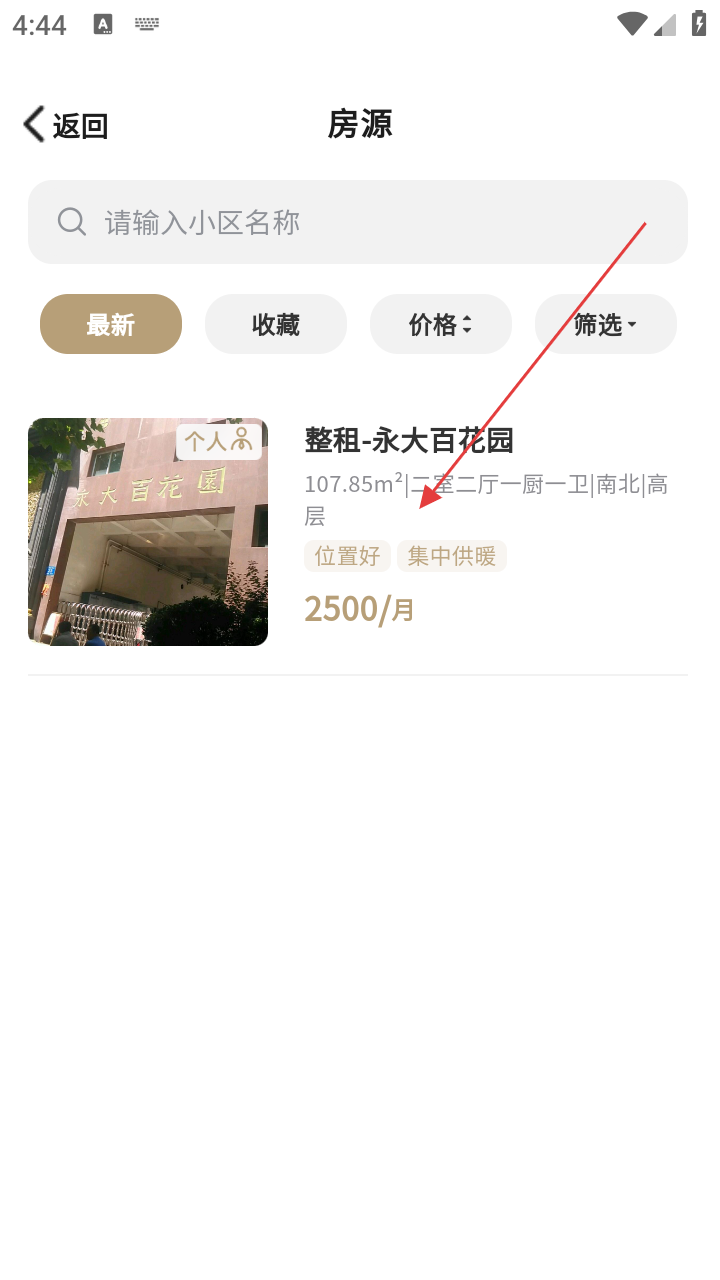Open the 整租-永大百花园 listing
Image resolution: width=720 pixels, height=1280 pixels.
pyautogui.click(x=408, y=440)
